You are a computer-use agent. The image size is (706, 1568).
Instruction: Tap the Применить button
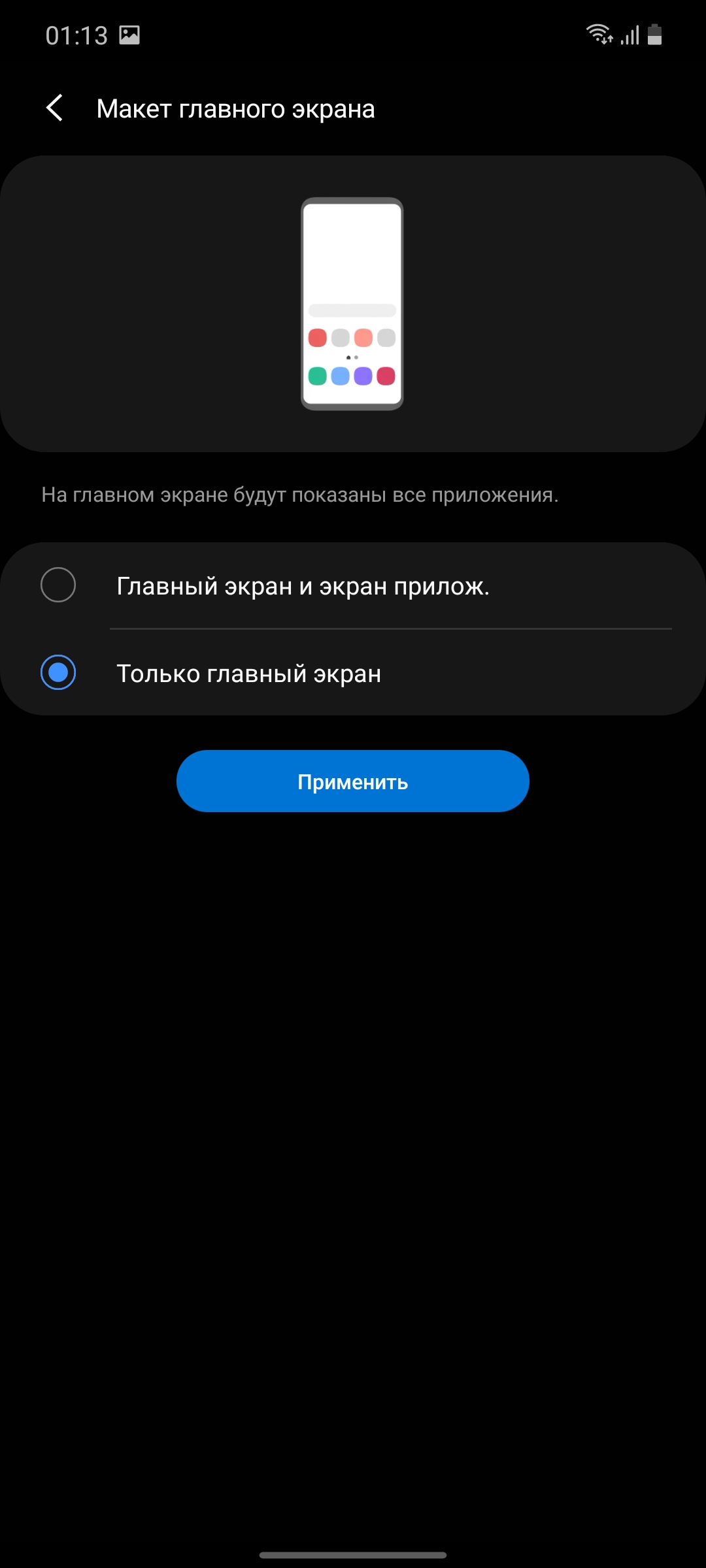(x=352, y=781)
